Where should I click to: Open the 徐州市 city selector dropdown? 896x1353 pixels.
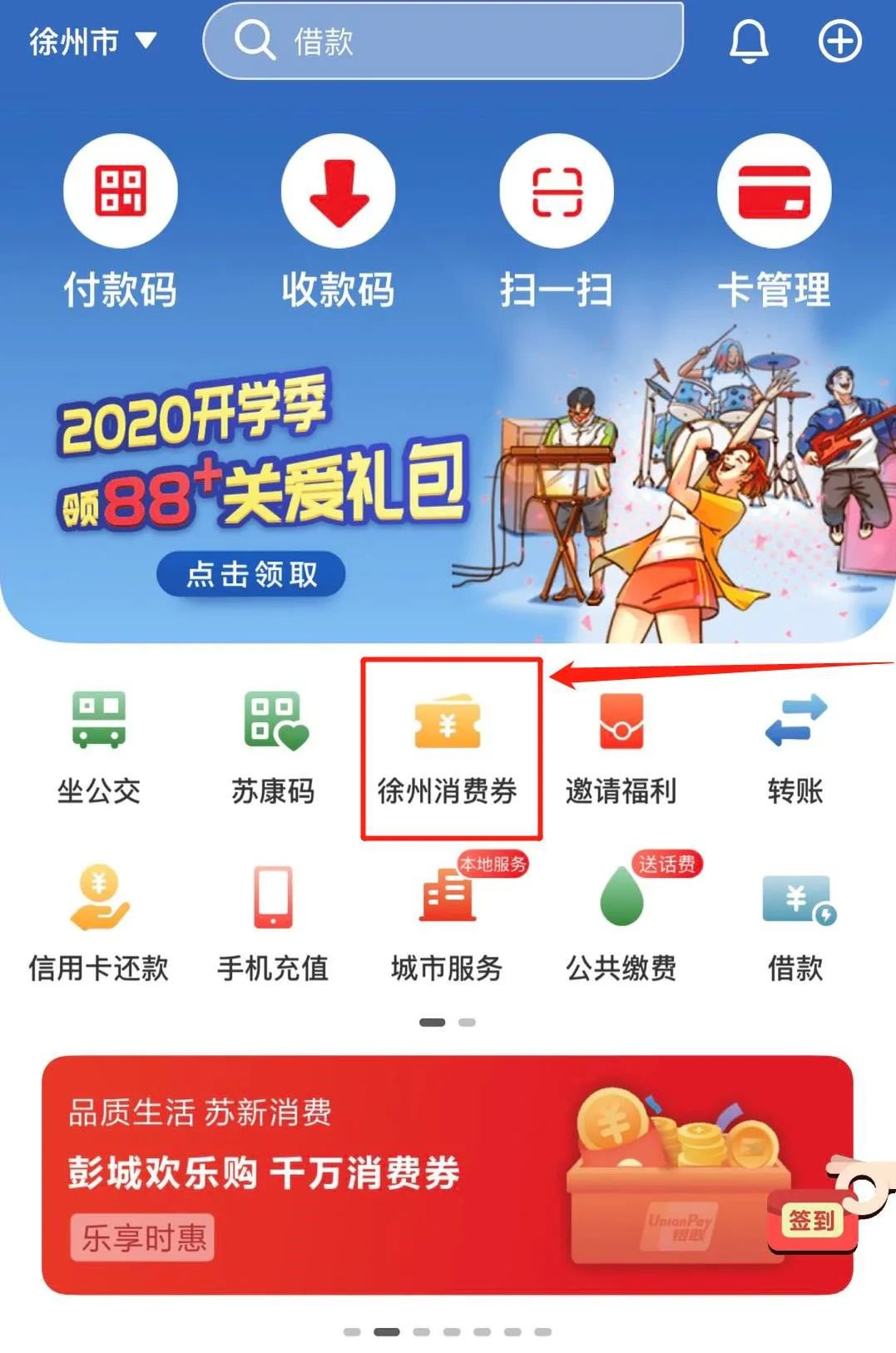pos(93,41)
